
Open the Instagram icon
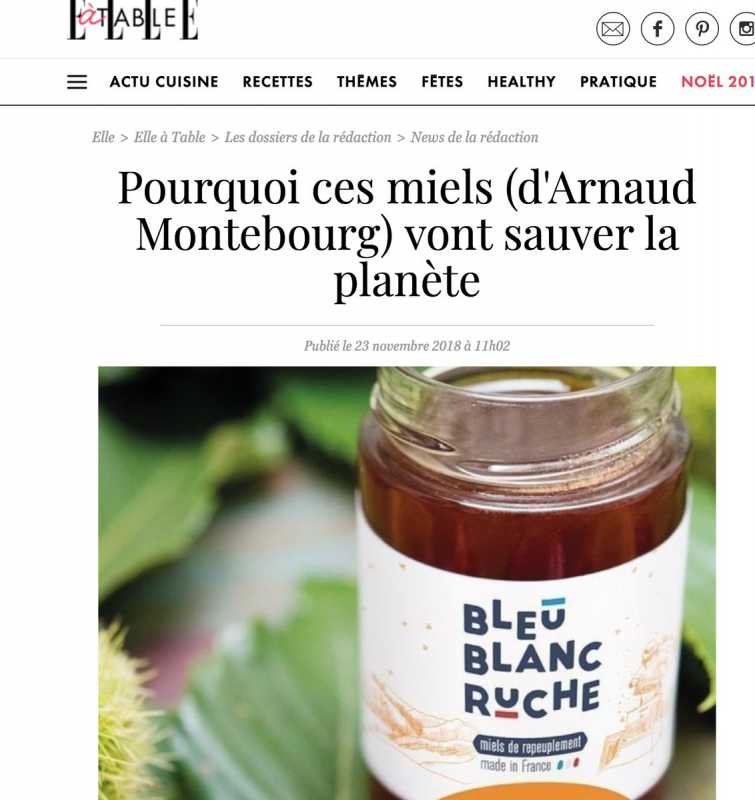tap(744, 29)
